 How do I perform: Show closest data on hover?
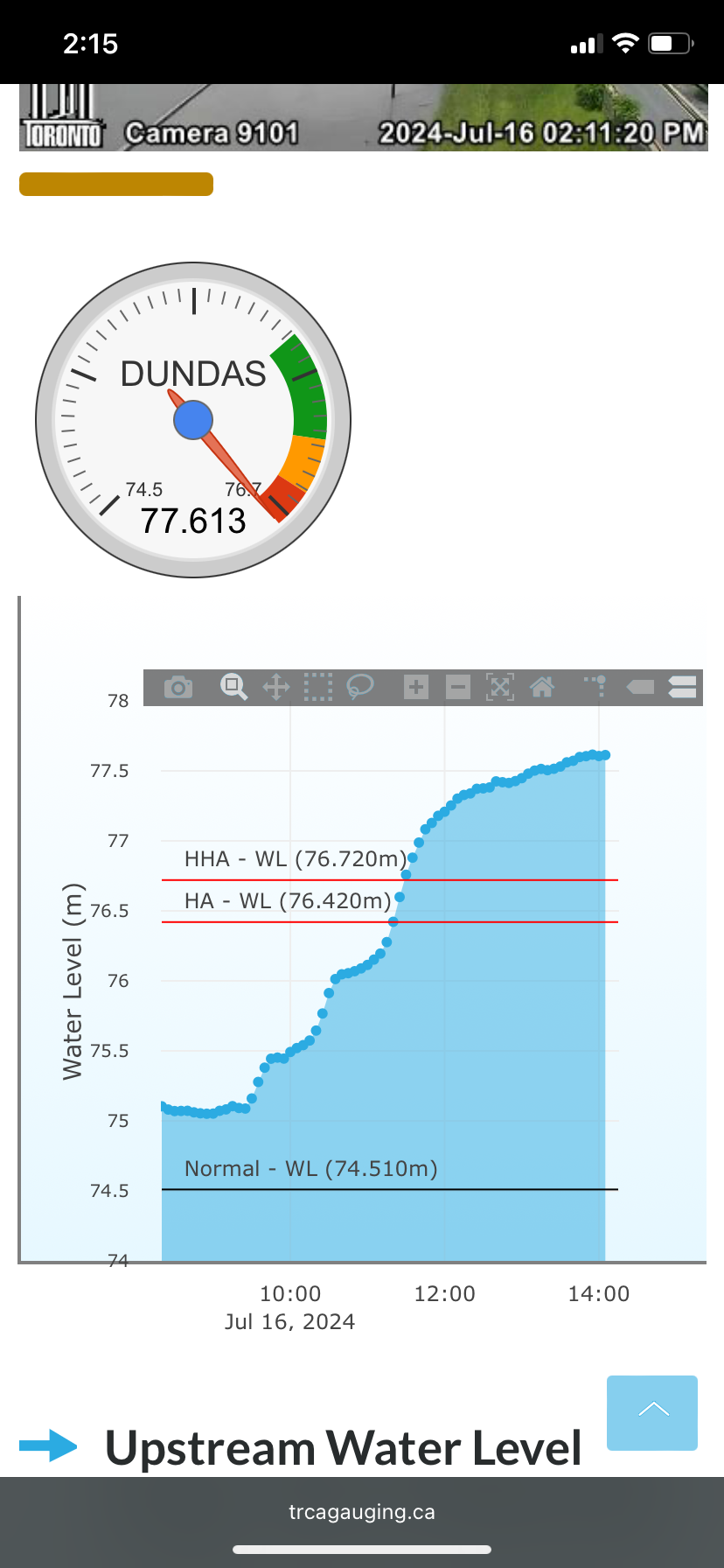[641, 688]
